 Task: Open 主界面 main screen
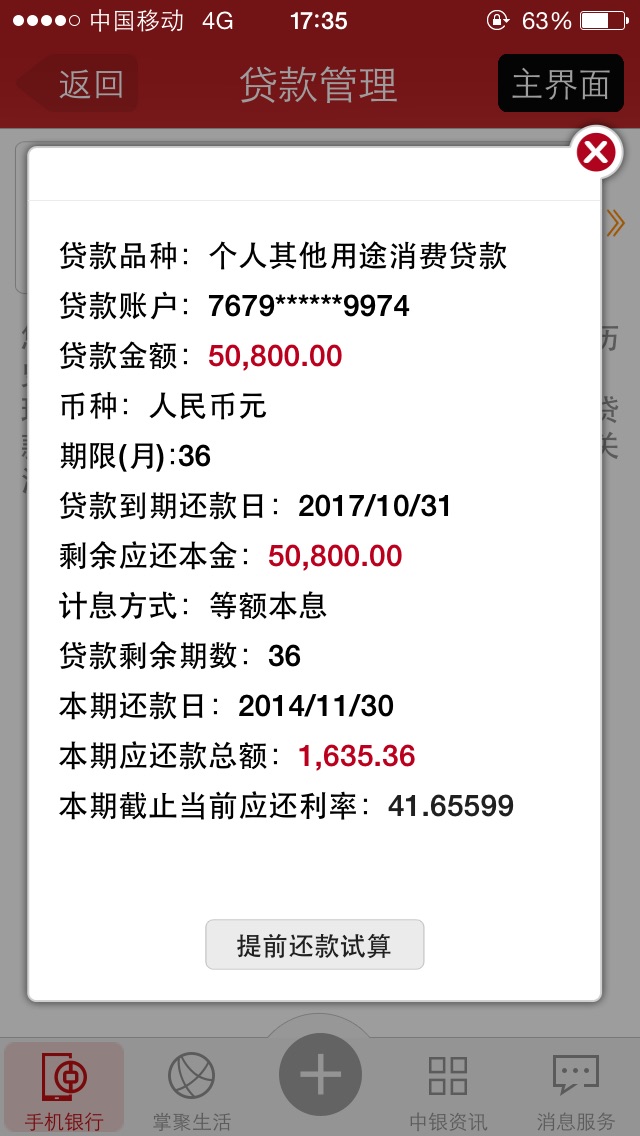pos(560,84)
